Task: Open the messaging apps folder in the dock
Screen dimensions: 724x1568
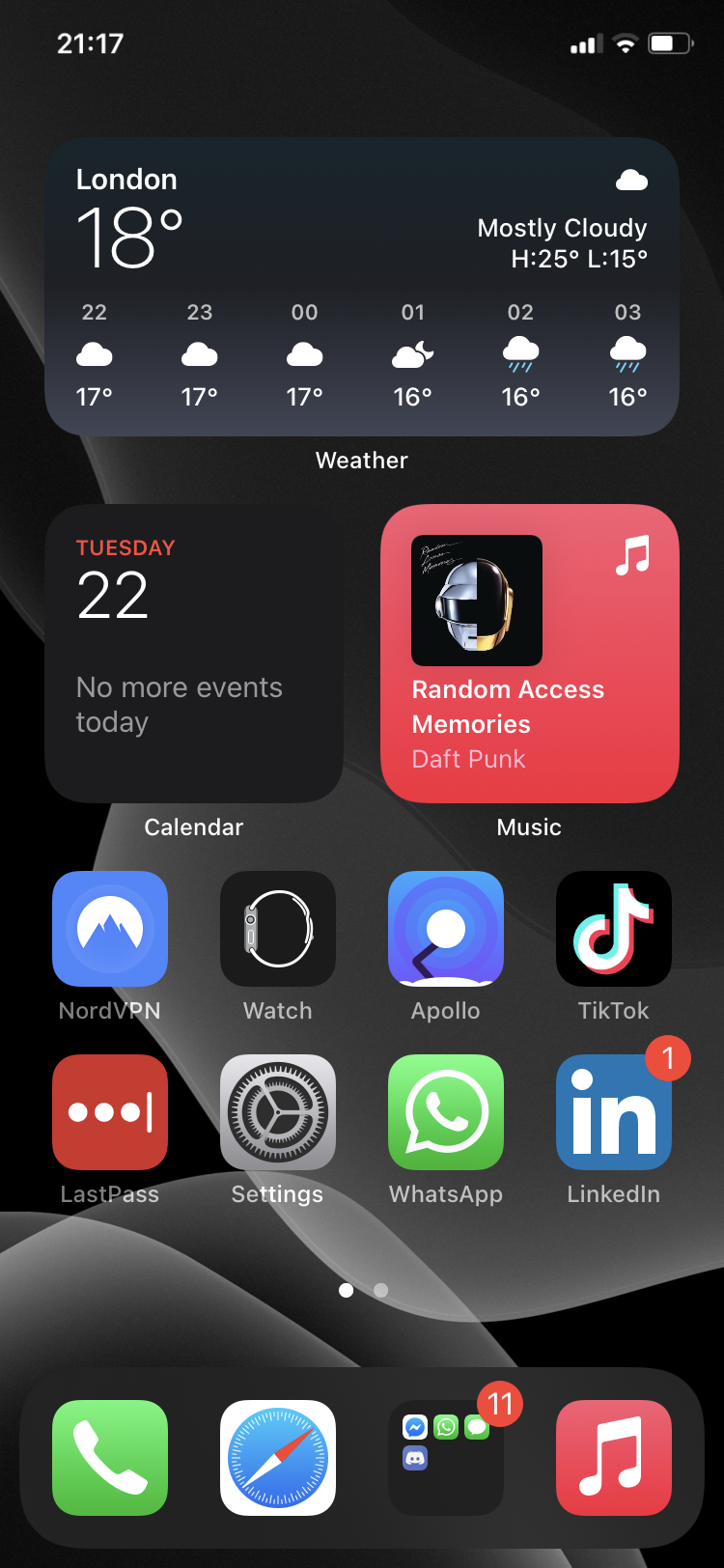Action: click(446, 1458)
